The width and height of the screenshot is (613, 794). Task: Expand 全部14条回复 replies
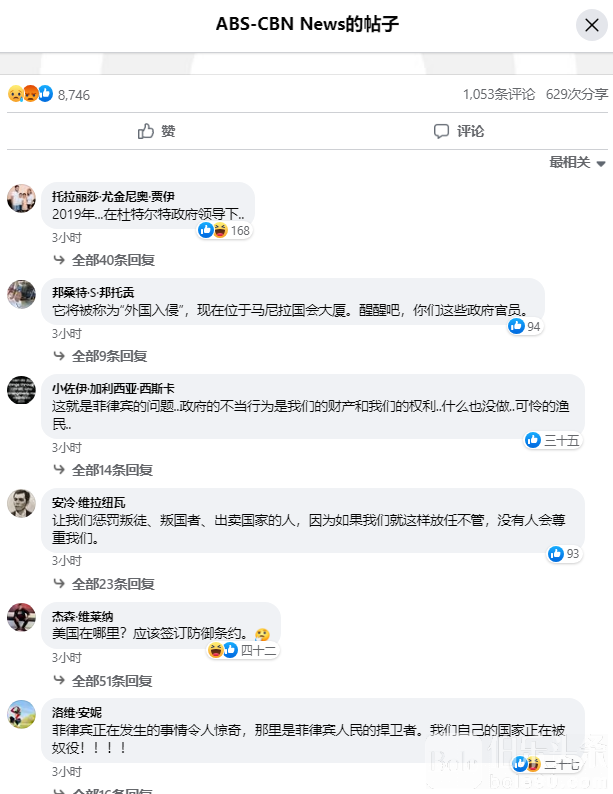pyautogui.click(x=112, y=470)
